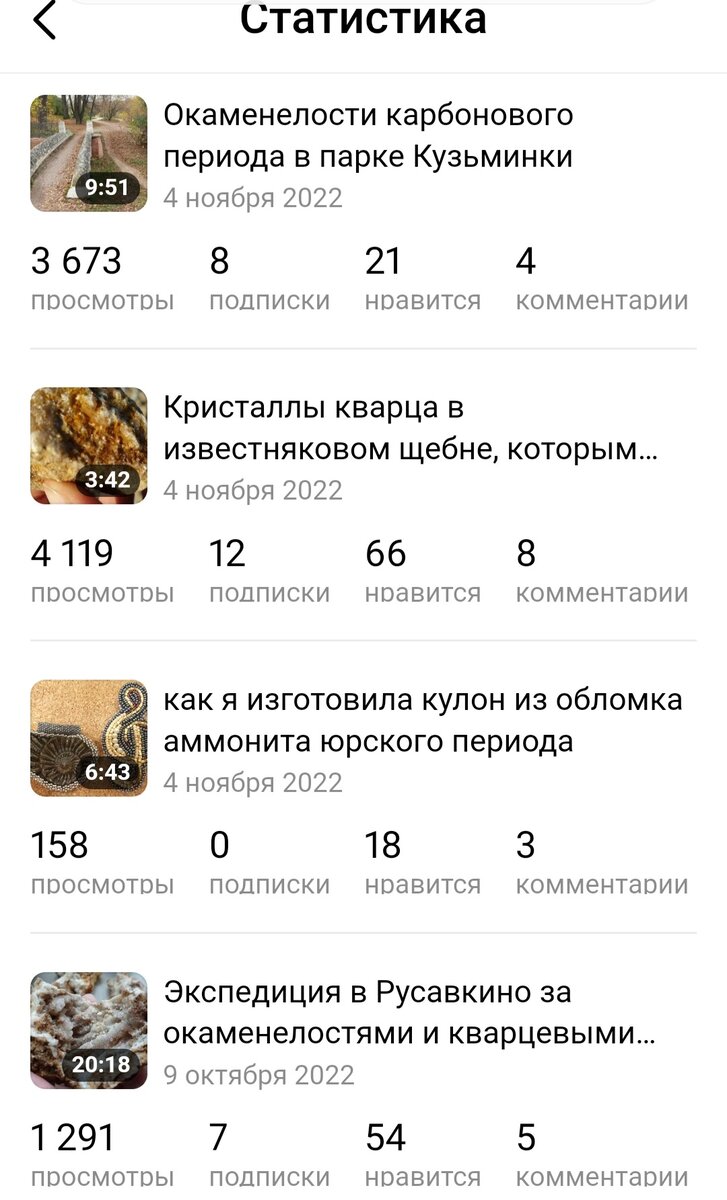The image size is (727, 1200).
Task: Open the quartz crystals video thumbnail
Action: coord(88,442)
